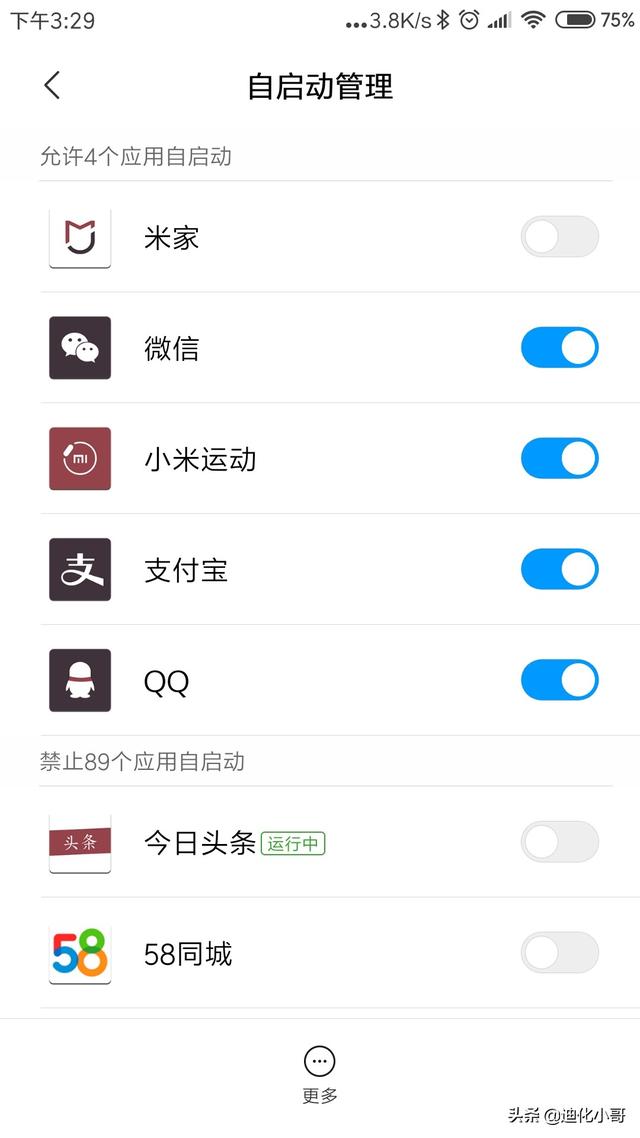The height and width of the screenshot is (1138, 640).
Task: Disable autostart for 微信
Action: pyautogui.click(x=559, y=348)
